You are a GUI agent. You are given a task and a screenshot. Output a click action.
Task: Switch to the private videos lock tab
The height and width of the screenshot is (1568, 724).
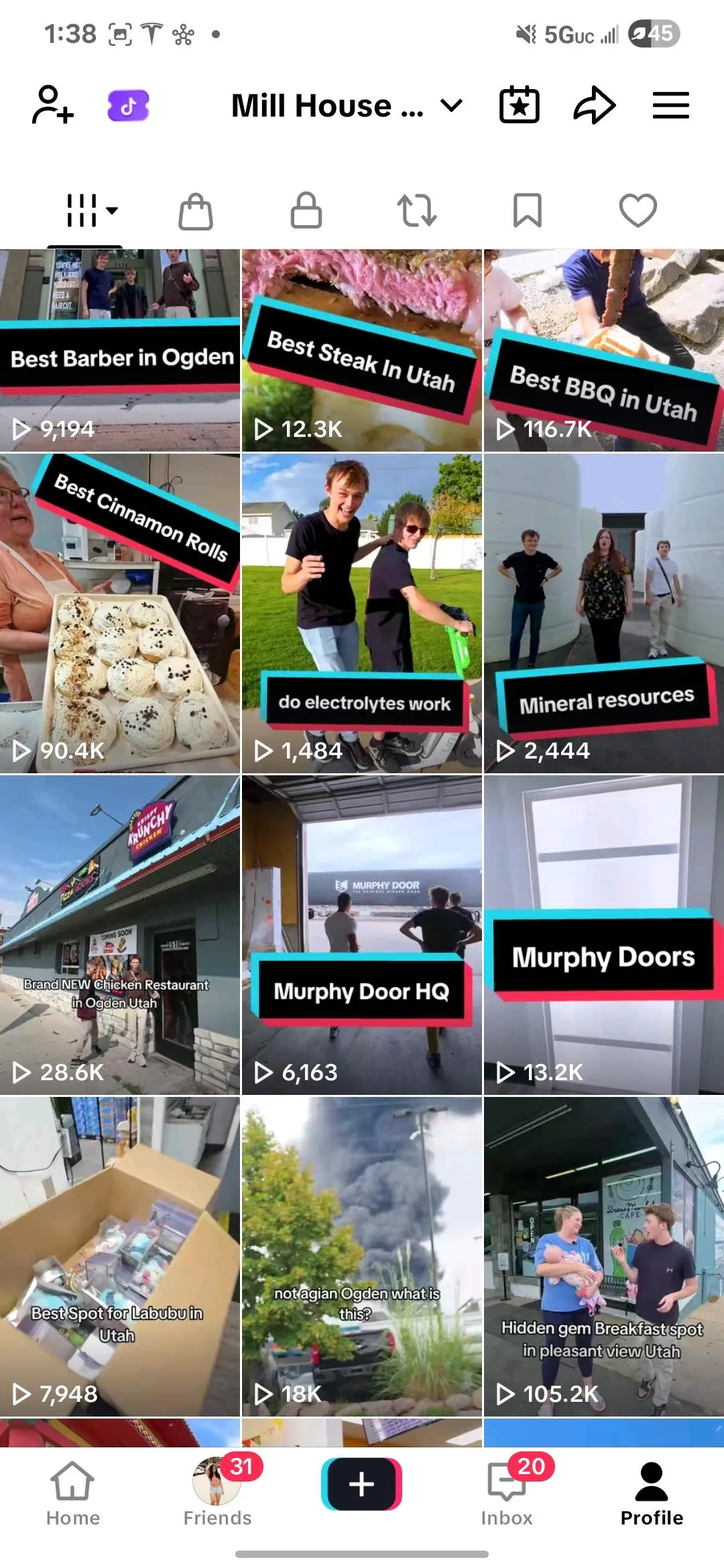306,210
